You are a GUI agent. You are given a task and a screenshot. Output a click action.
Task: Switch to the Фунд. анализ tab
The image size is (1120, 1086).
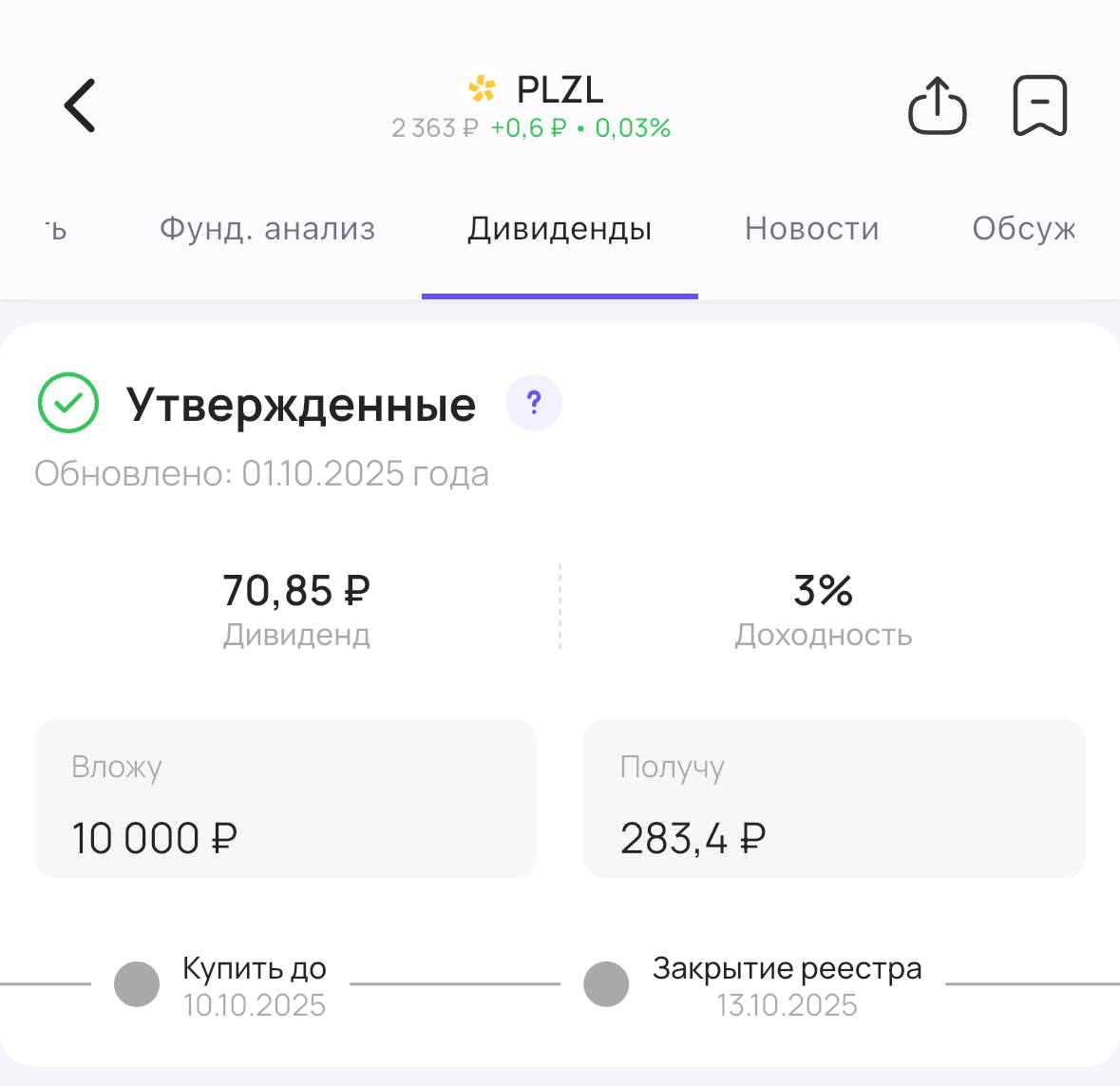click(x=267, y=229)
